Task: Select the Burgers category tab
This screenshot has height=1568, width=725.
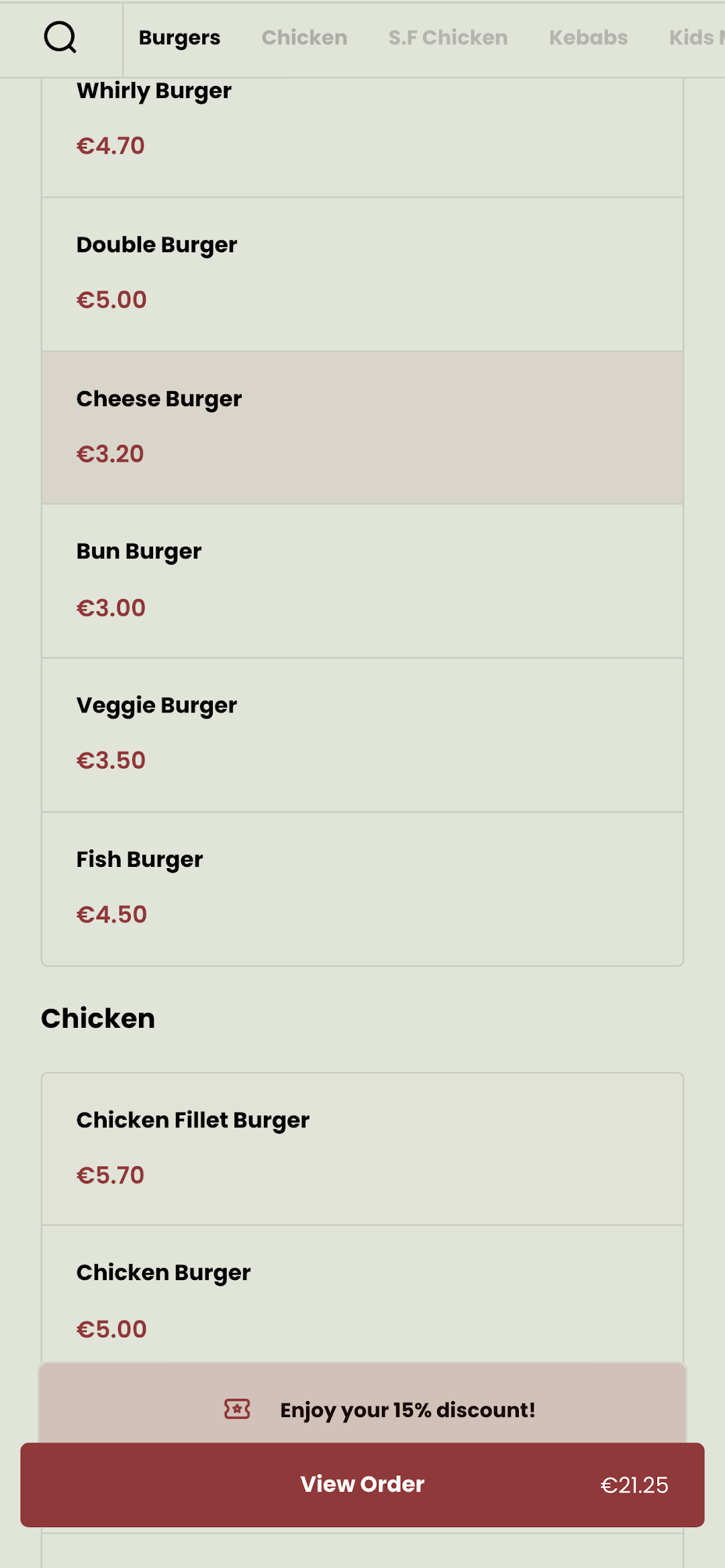Action: [x=179, y=38]
